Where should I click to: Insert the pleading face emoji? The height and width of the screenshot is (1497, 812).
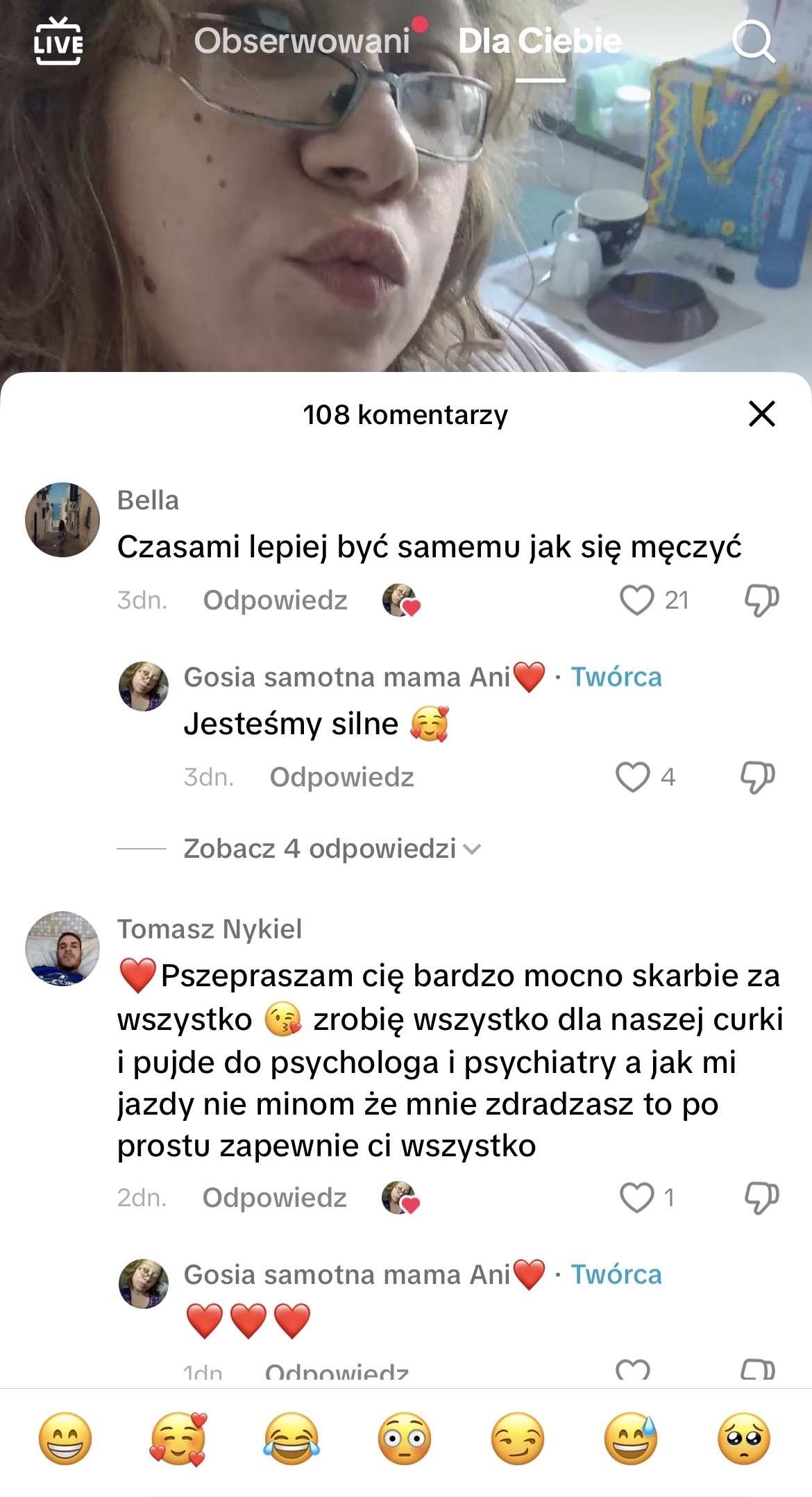744,1439
